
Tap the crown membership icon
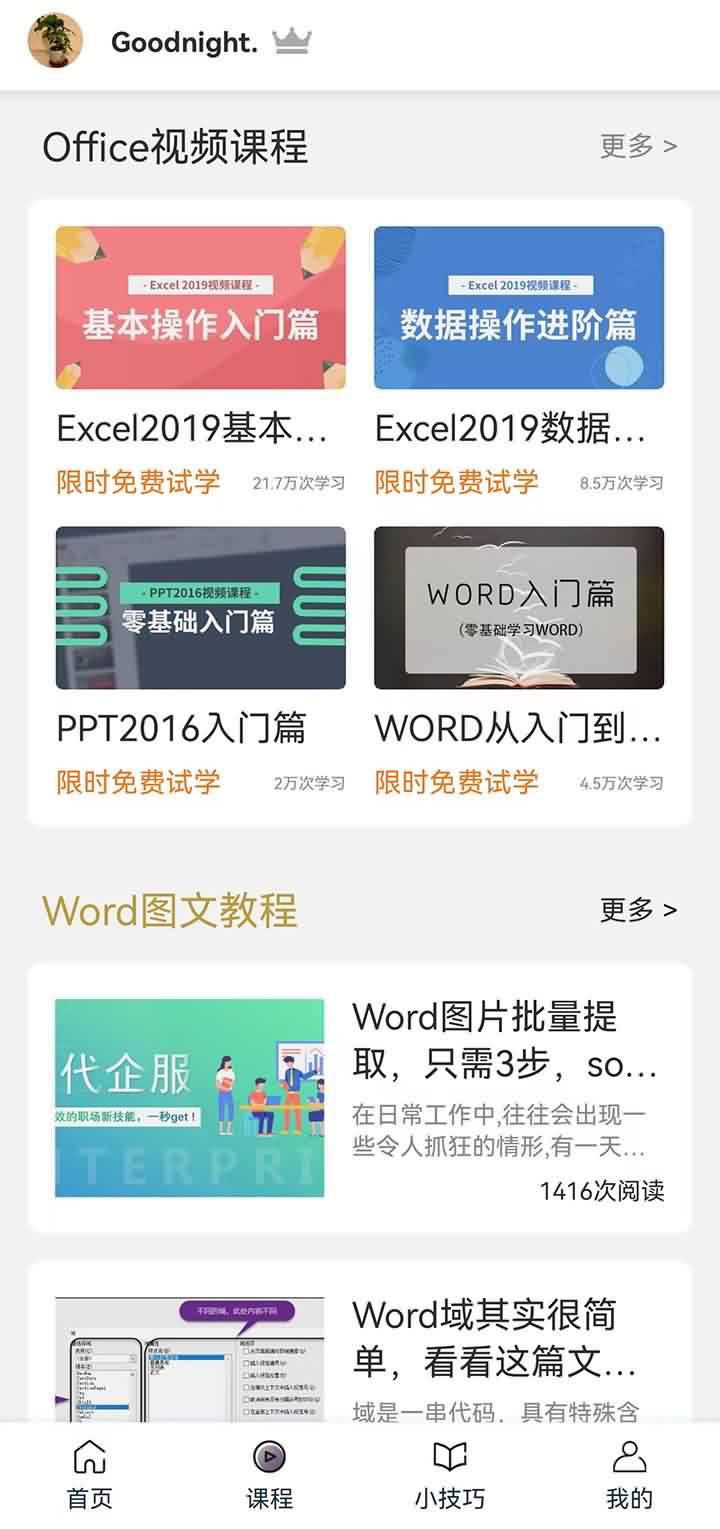(292, 41)
